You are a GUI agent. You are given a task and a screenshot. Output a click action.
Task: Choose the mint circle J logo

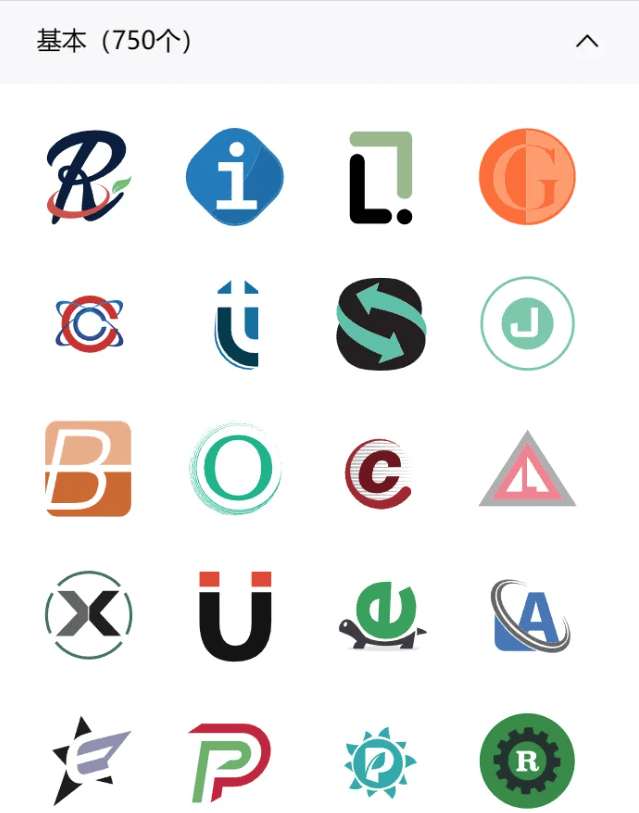pyautogui.click(x=527, y=324)
